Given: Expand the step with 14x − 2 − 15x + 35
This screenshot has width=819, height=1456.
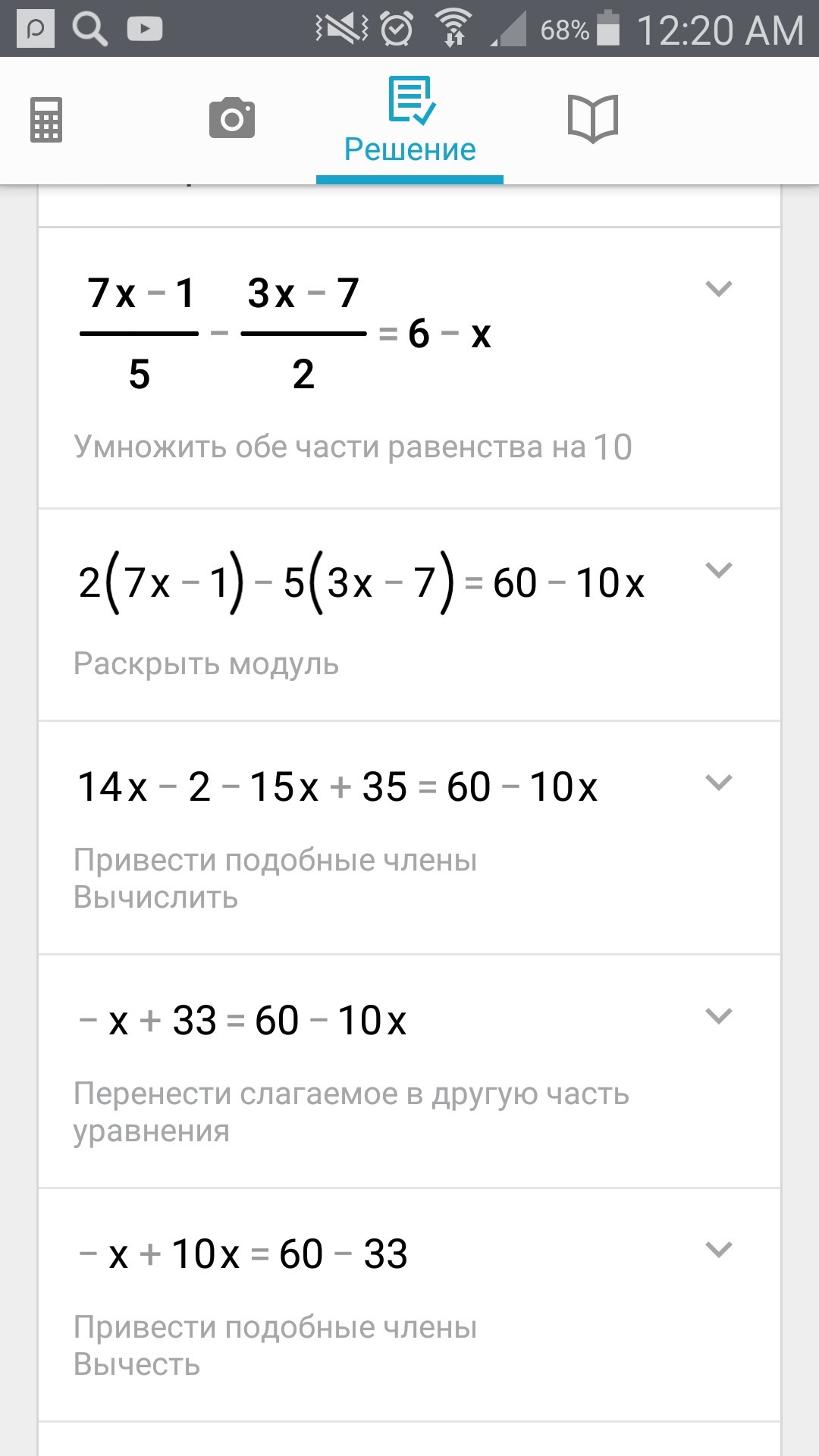Looking at the screenshot, I should pos(718,783).
